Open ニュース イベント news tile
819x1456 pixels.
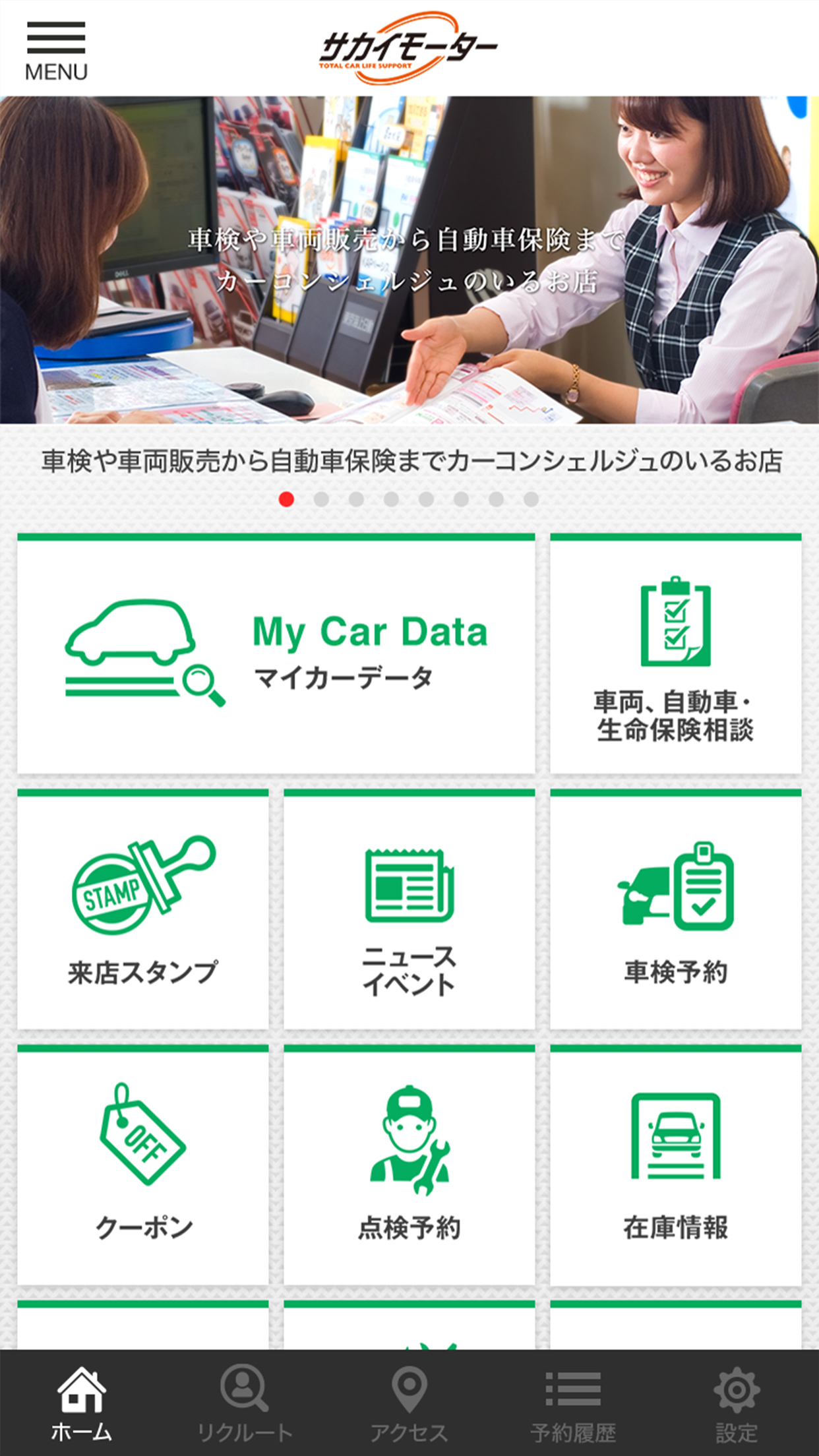(x=409, y=910)
